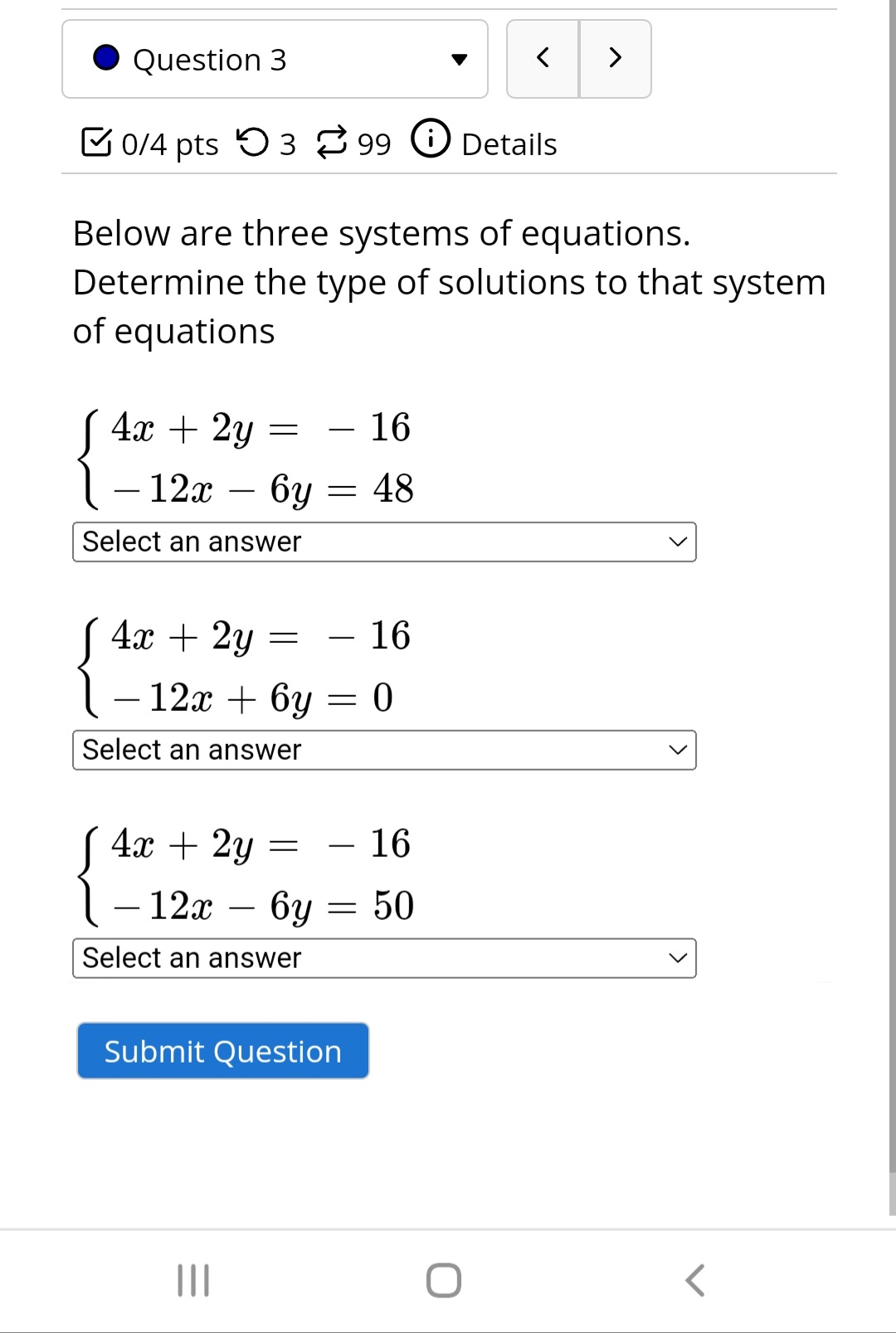The height and width of the screenshot is (1333, 896).
Task: Expand answer dropdown for the system equaling 0
Action: click(384, 750)
